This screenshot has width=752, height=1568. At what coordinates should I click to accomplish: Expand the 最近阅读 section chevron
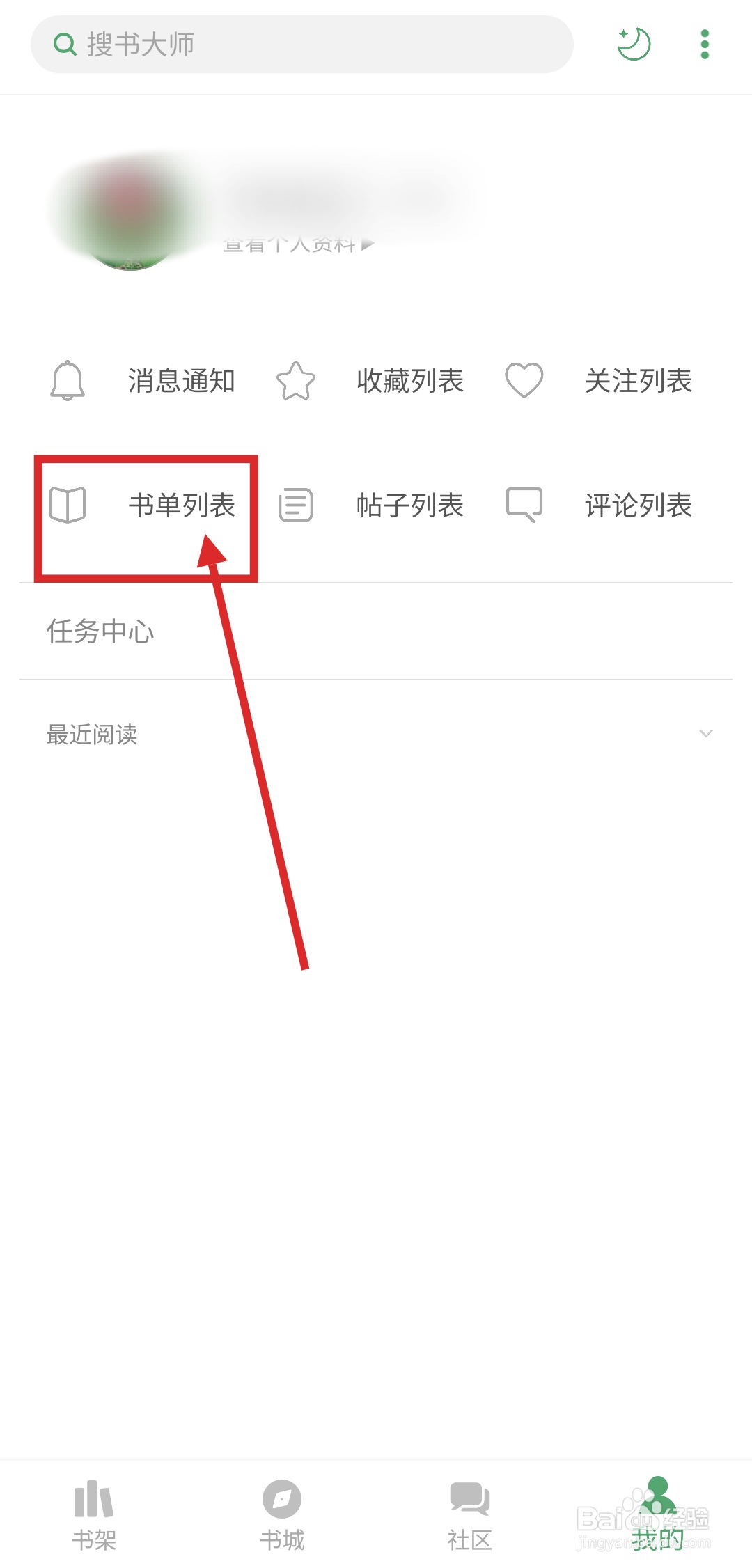(707, 733)
